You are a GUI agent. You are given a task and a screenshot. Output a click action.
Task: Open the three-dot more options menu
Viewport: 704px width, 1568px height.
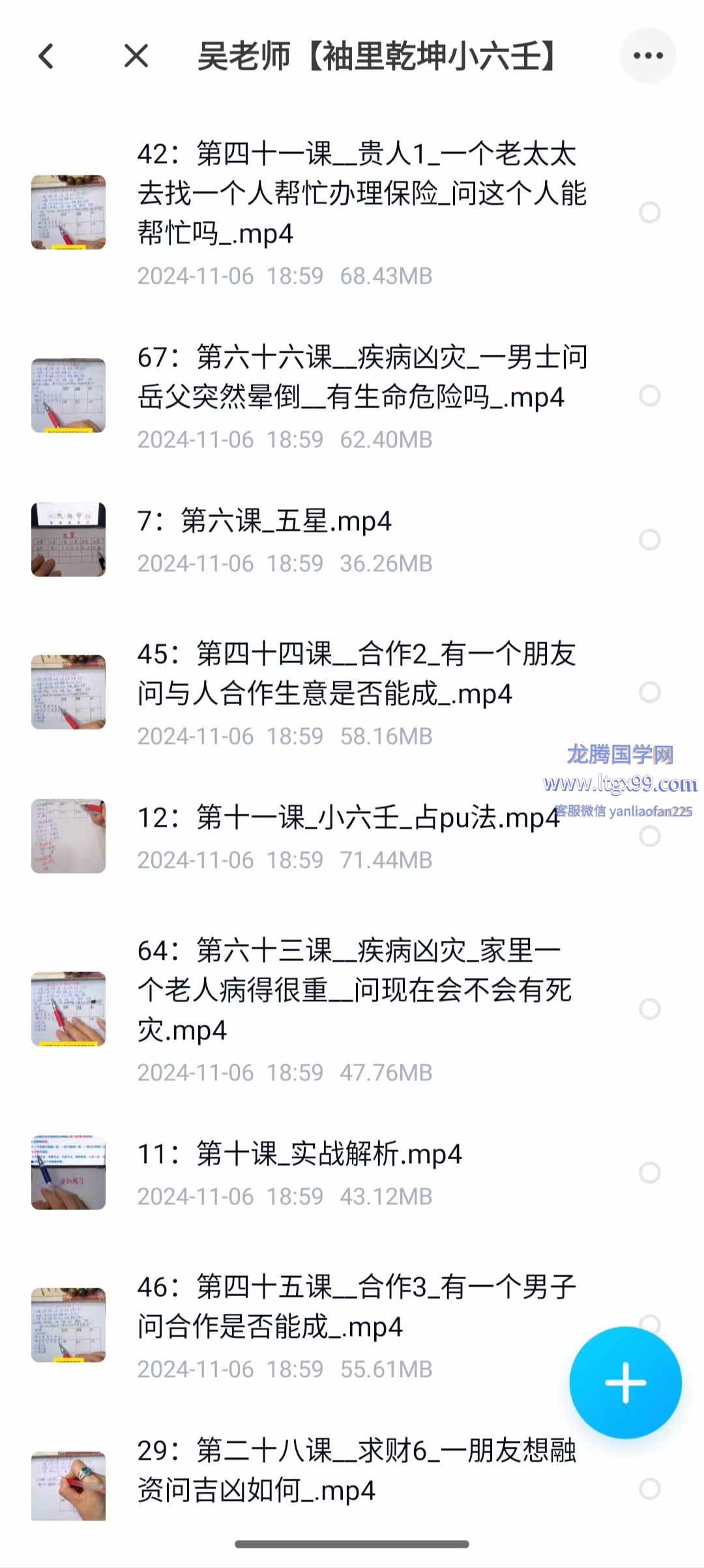point(647,56)
